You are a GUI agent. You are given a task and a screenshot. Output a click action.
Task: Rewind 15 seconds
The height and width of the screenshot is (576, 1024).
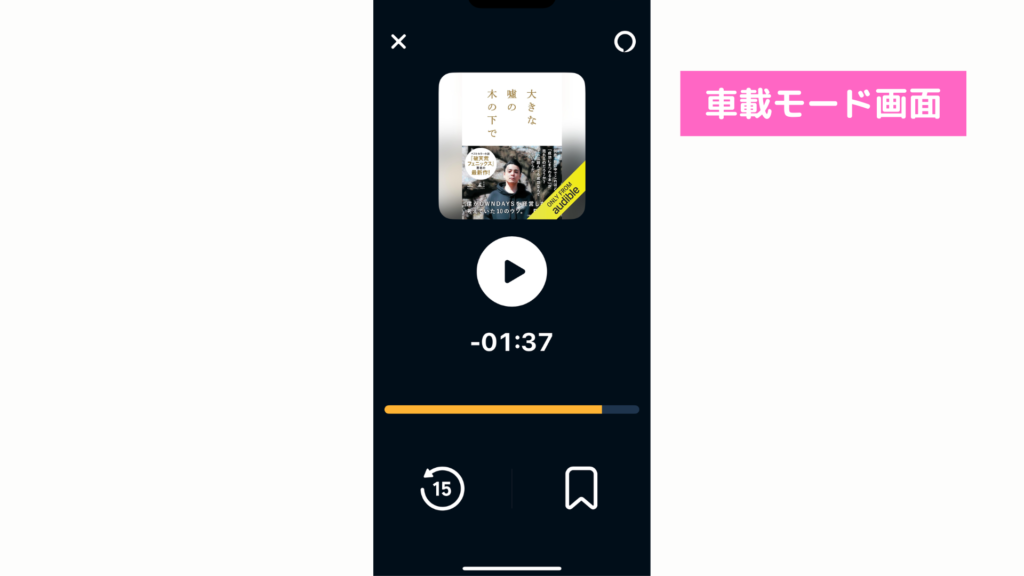[442, 489]
